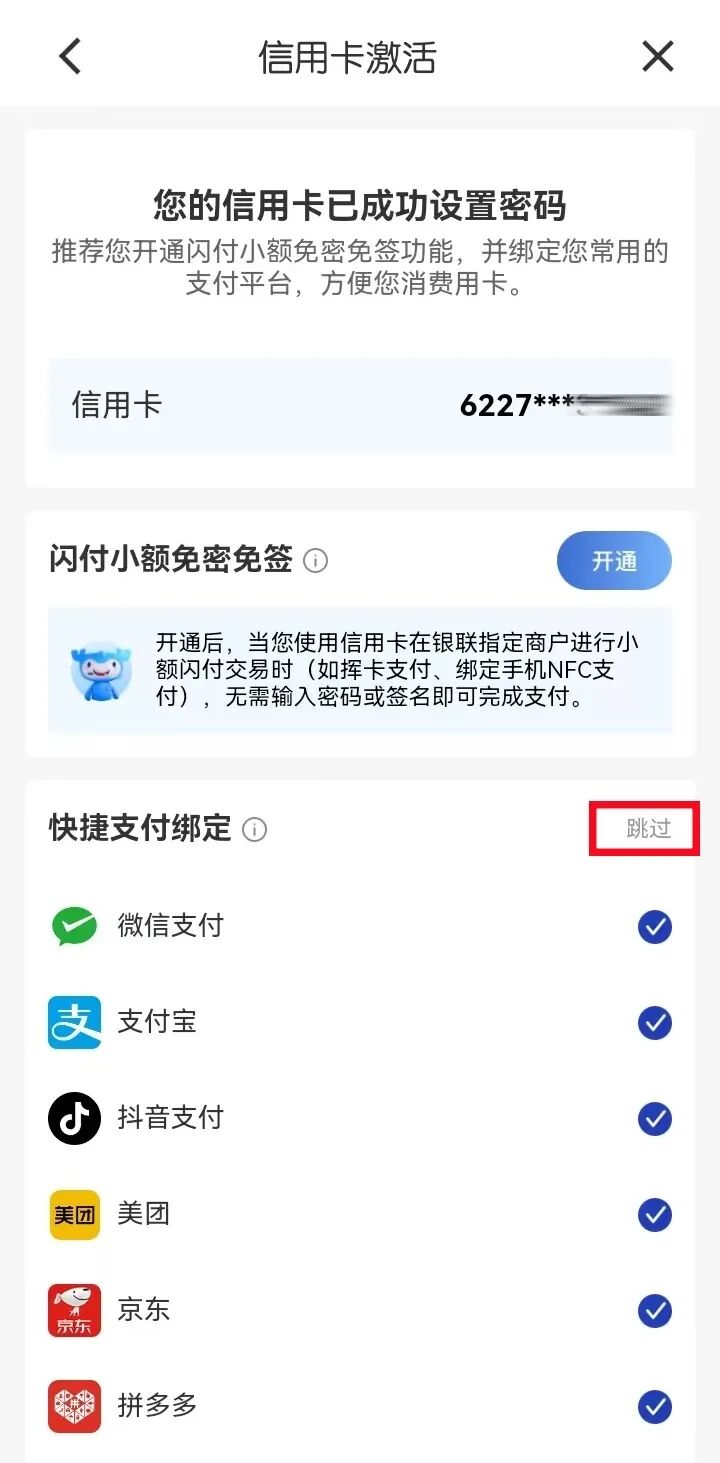720x1463 pixels.
Task: Tap 跳过 to skip quick-pay binding
Action: (647, 829)
